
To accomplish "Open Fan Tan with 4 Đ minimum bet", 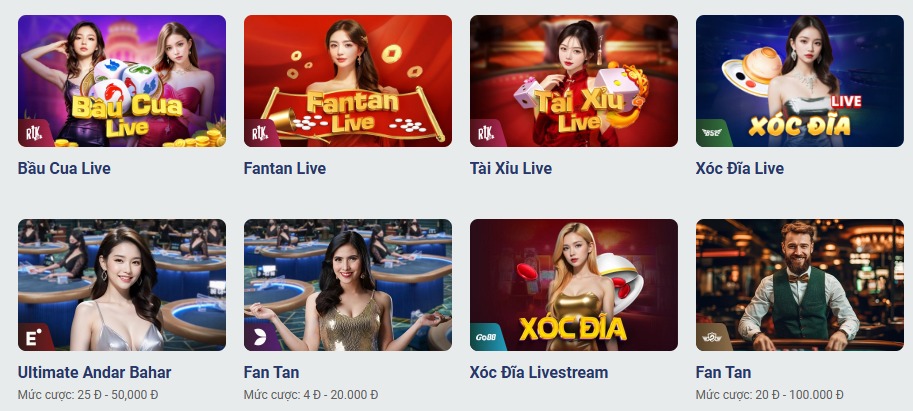I will pos(347,285).
